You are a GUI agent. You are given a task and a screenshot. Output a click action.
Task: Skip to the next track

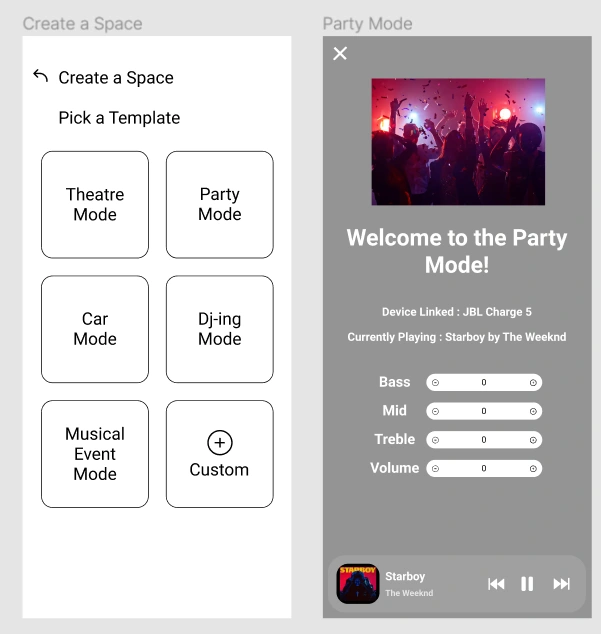click(561, 584)
